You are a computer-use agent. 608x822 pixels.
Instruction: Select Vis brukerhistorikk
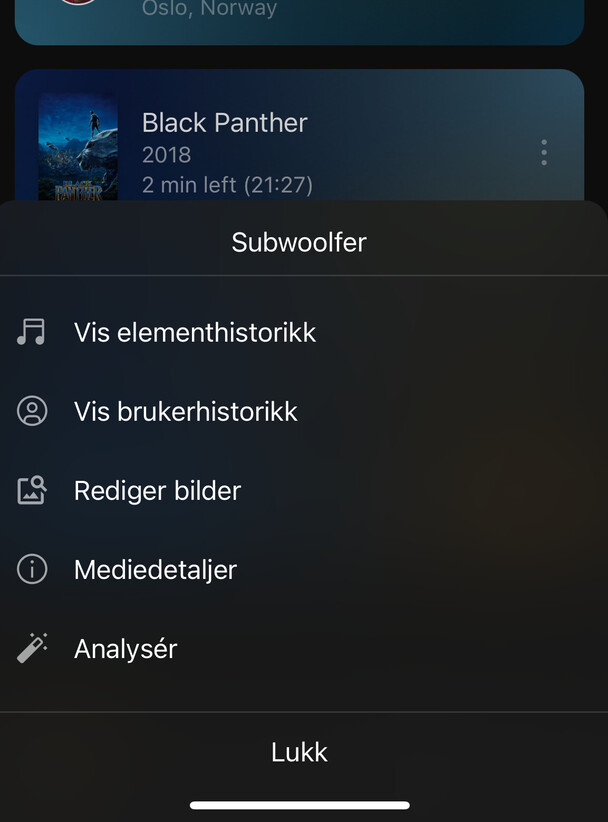coord(186,411)
